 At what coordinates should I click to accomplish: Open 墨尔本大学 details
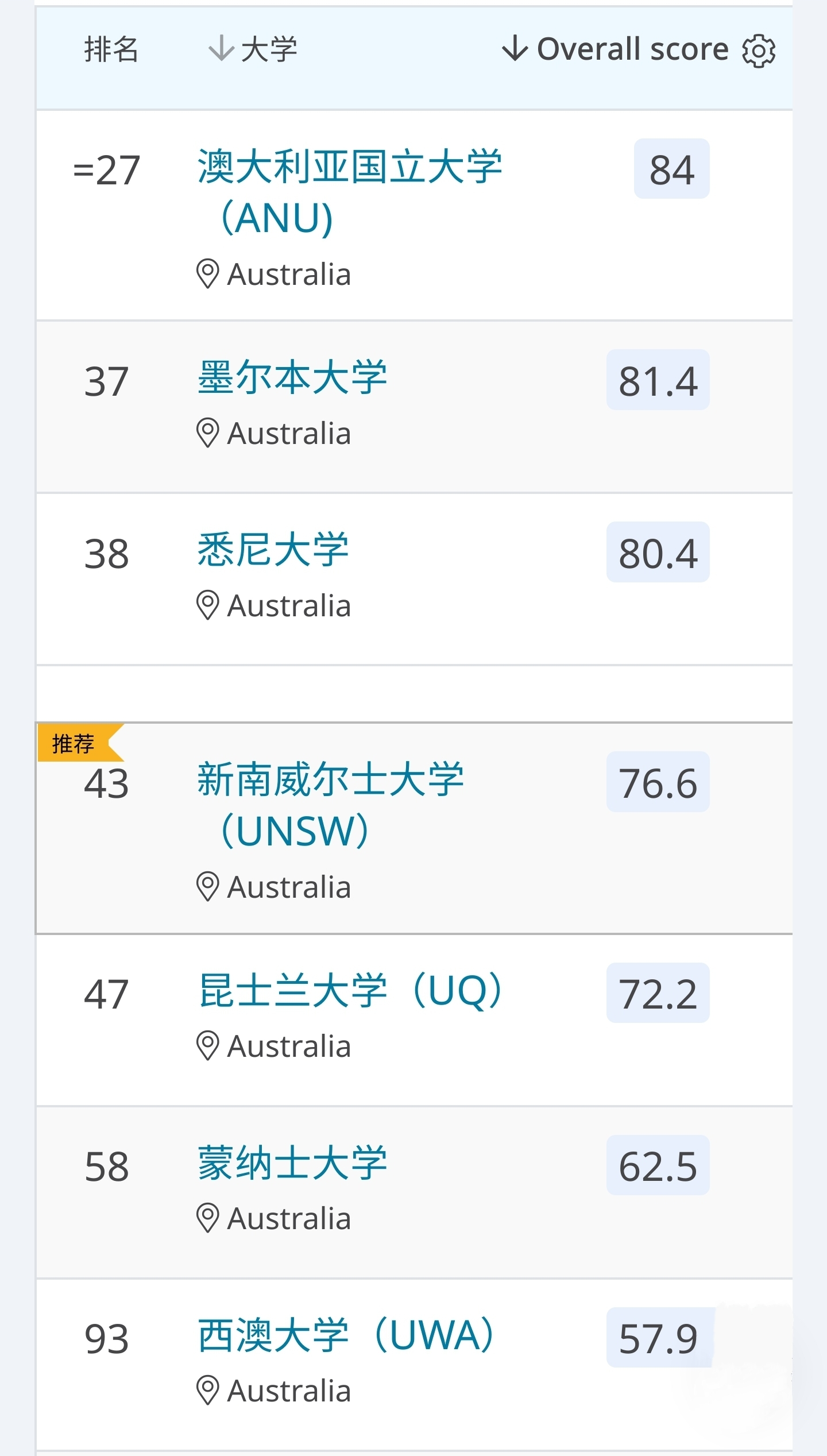(x=292, y=377)
